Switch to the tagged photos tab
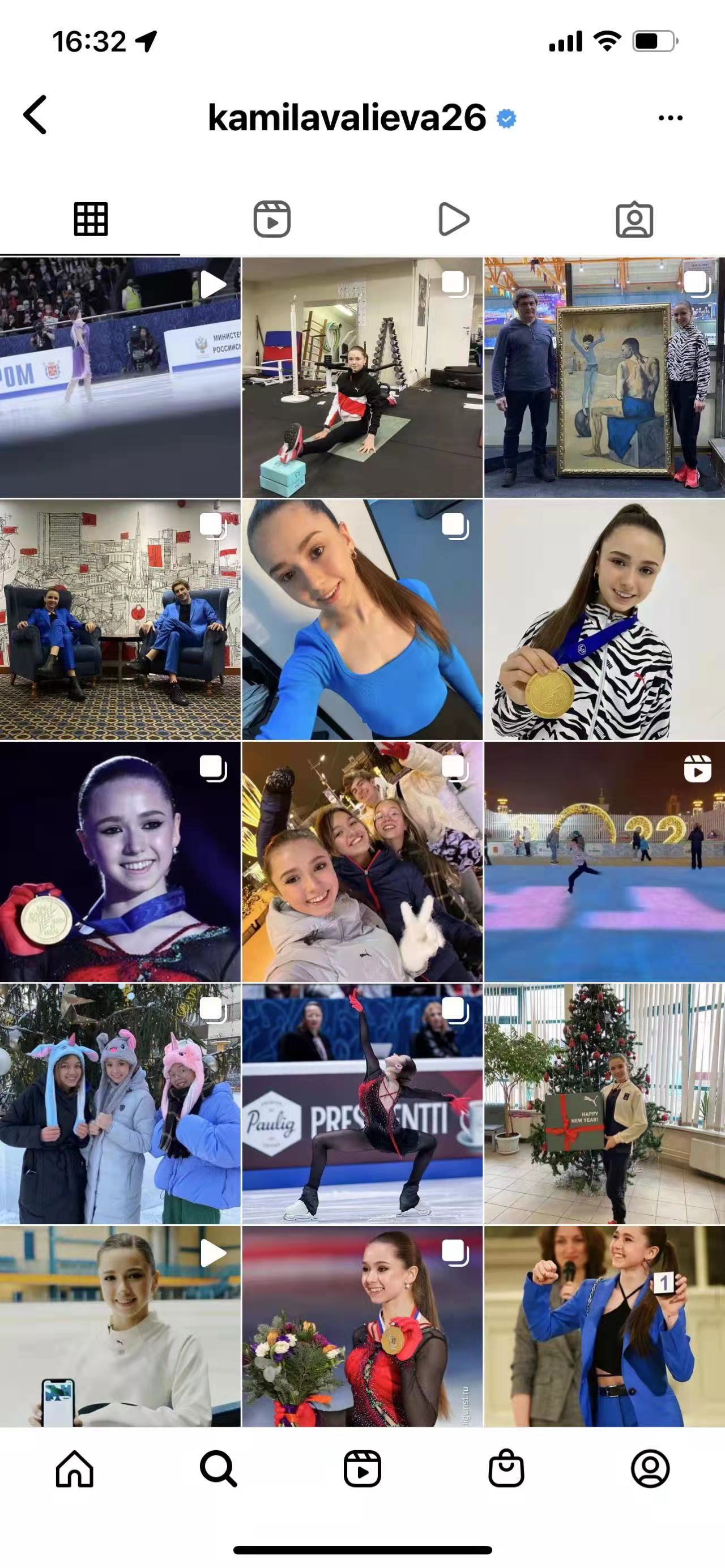725x1568 pixels. tap(634, 219)
